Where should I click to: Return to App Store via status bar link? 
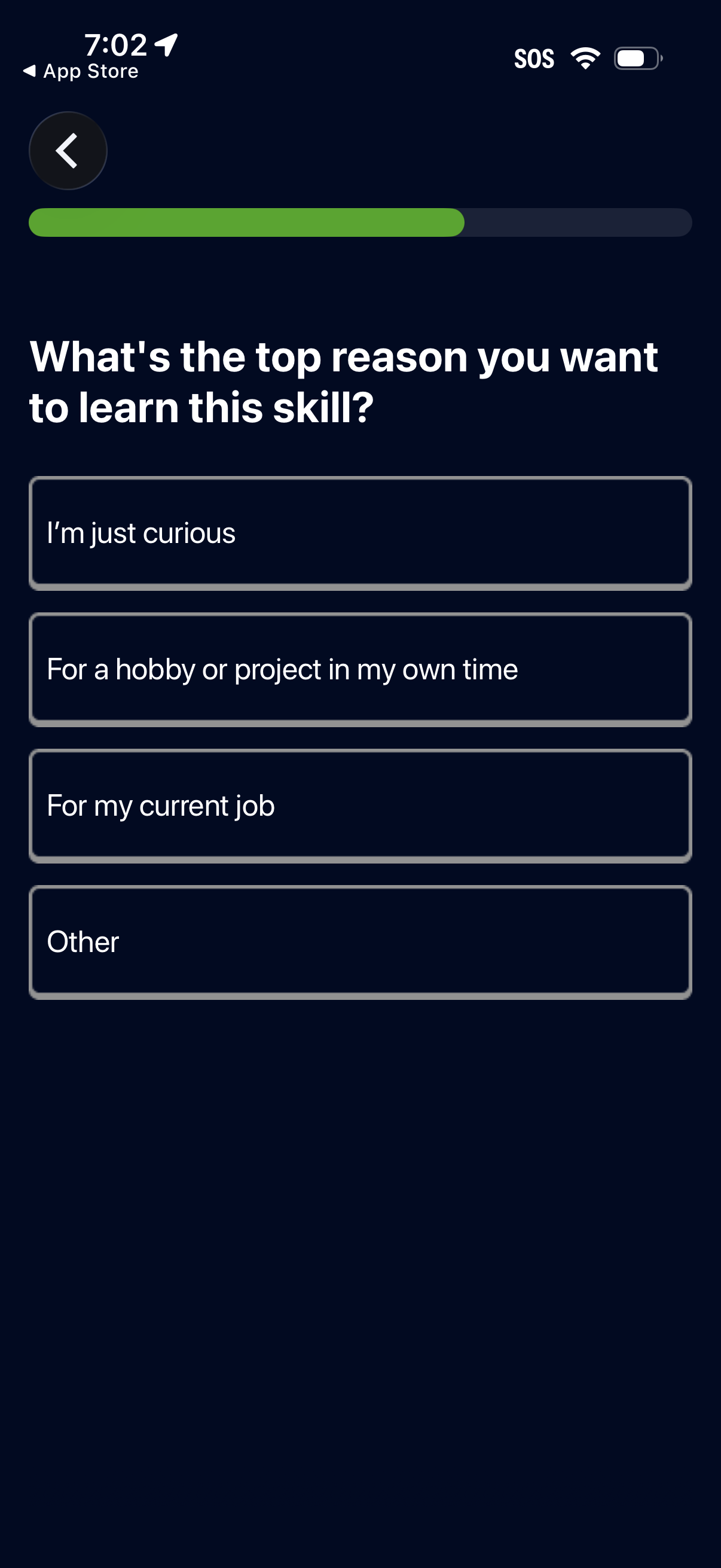click(81, 71)
